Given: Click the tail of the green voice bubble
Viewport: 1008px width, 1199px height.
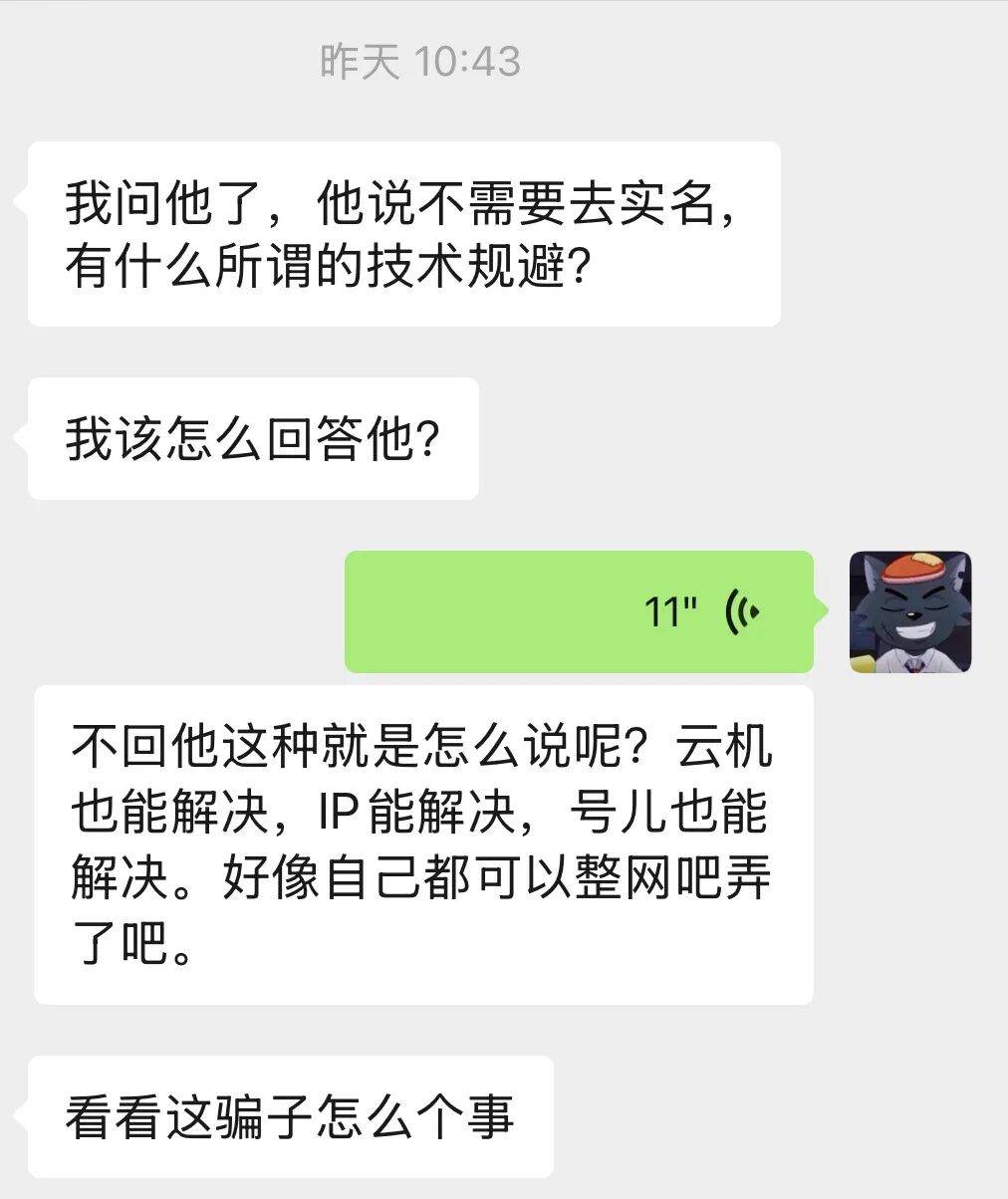Looking at the screenshot, I should (x=822, y=611).
